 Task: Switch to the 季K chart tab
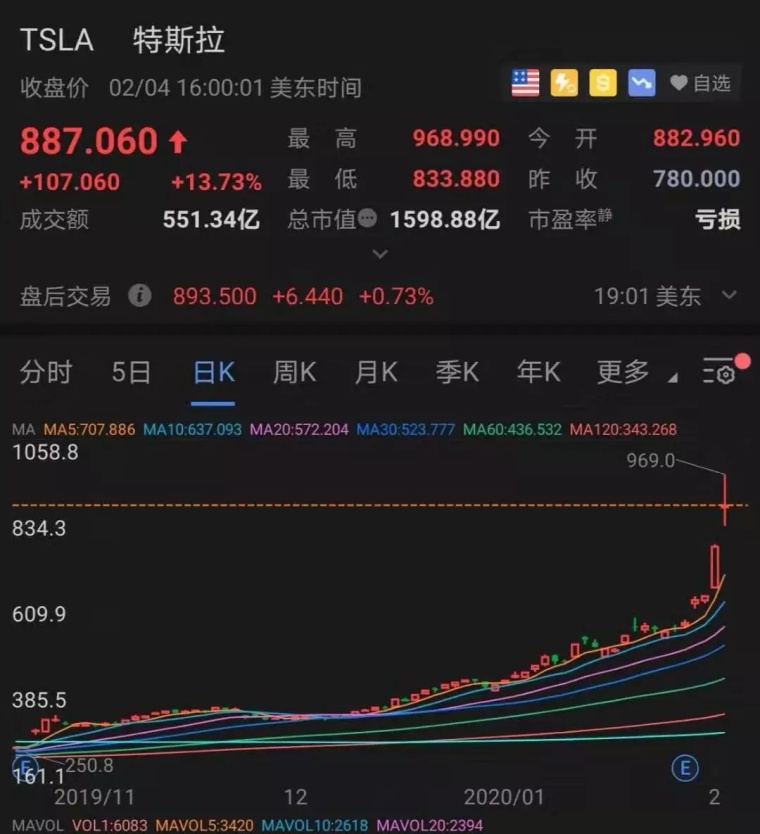[457, 373]
